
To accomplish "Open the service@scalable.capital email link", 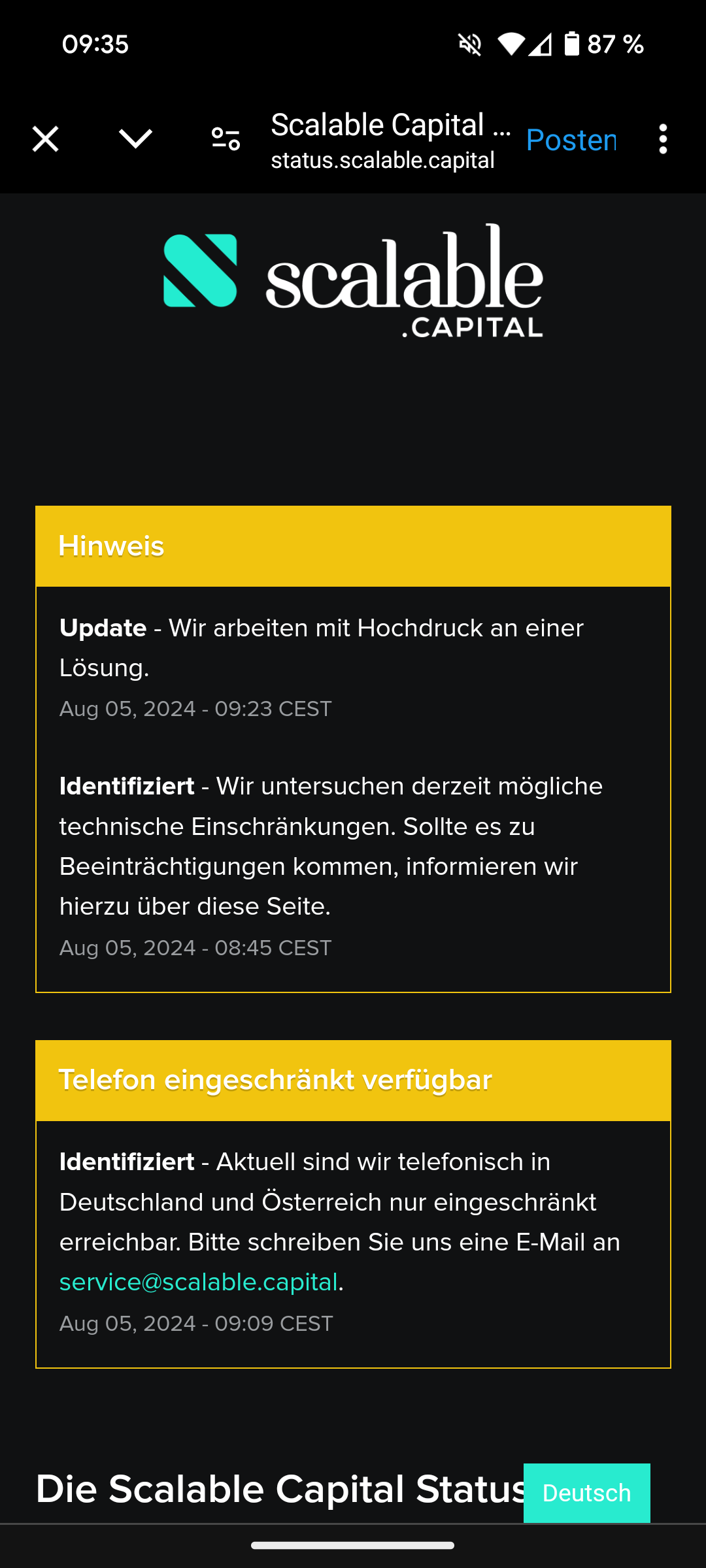I will point(199,1282).
